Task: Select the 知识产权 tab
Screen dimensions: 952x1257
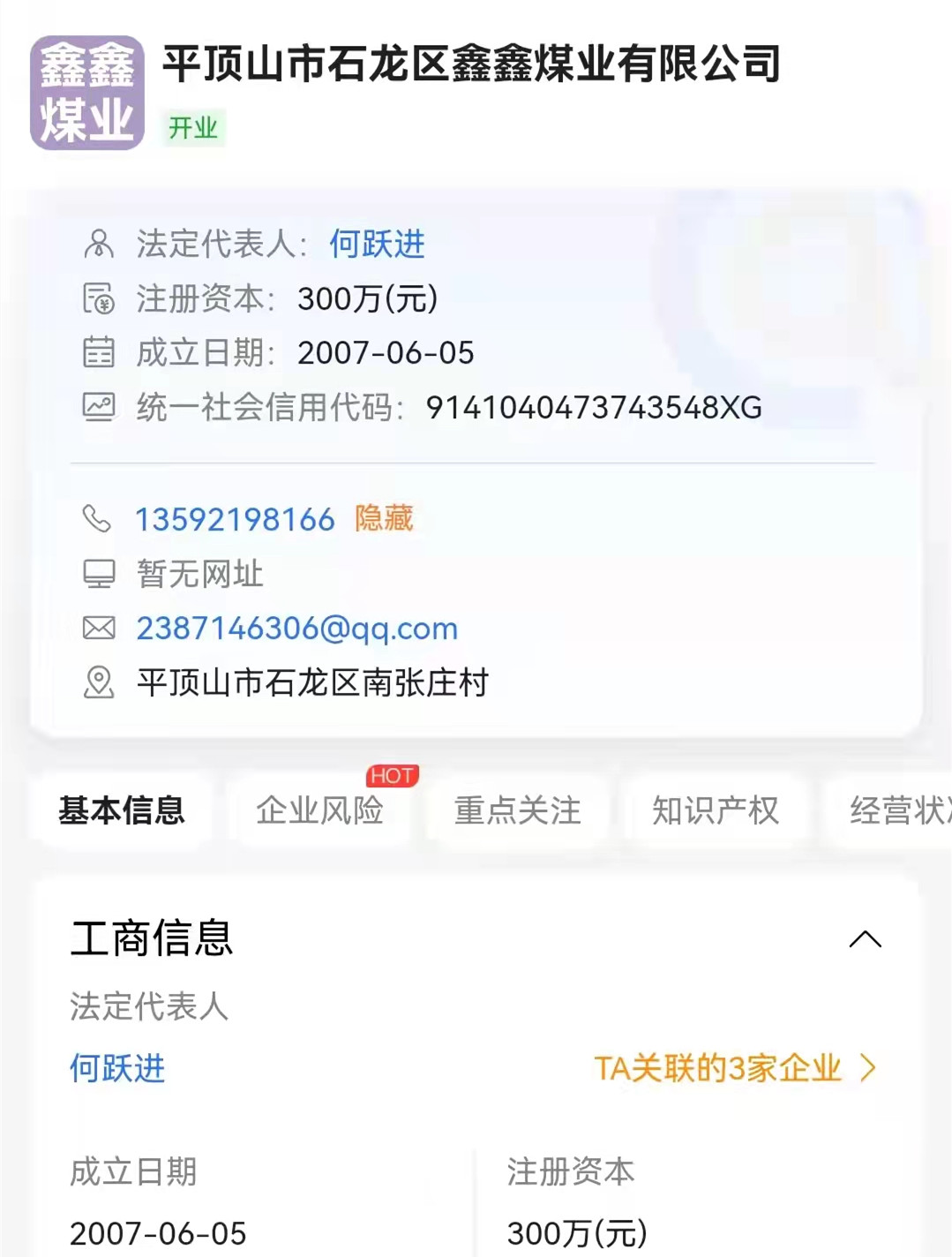Action: click(x=715, y=809)
